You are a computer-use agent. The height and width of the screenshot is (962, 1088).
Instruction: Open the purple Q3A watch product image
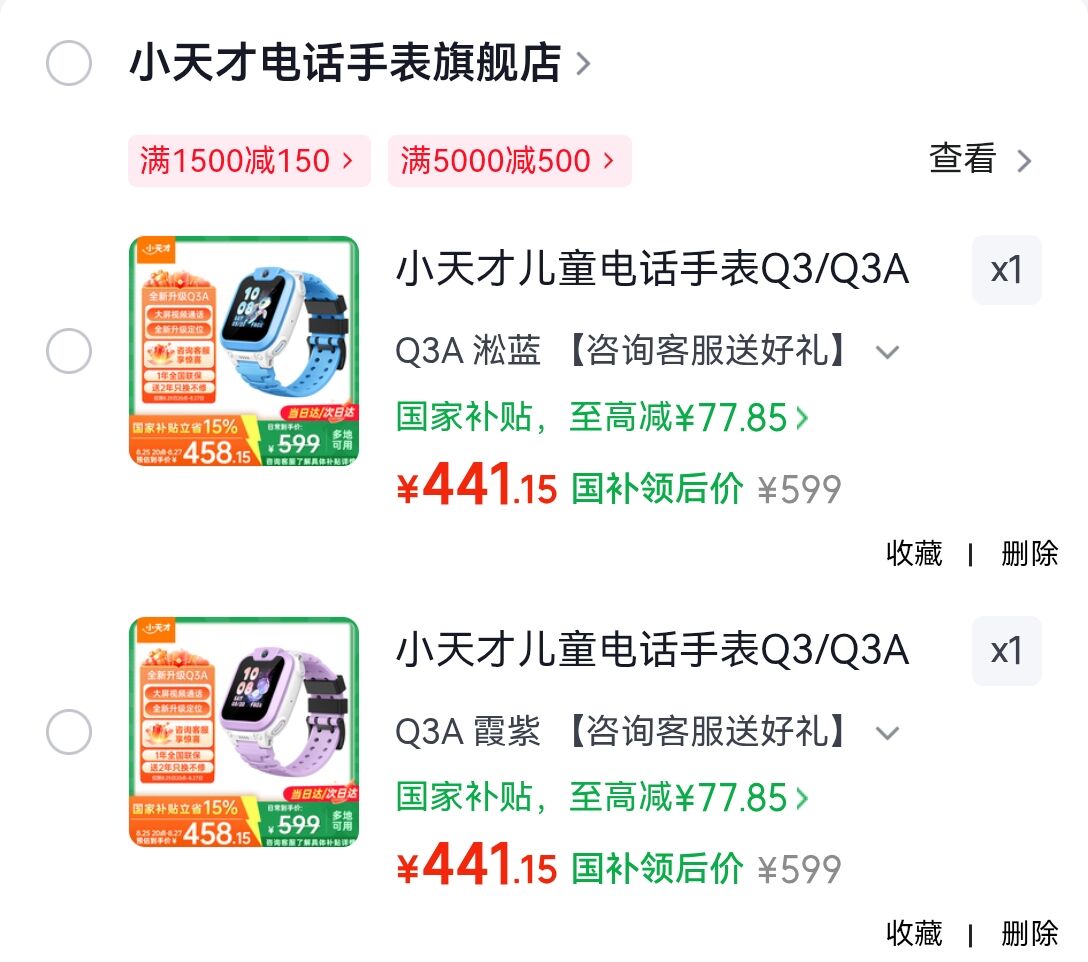click(244, 732)
